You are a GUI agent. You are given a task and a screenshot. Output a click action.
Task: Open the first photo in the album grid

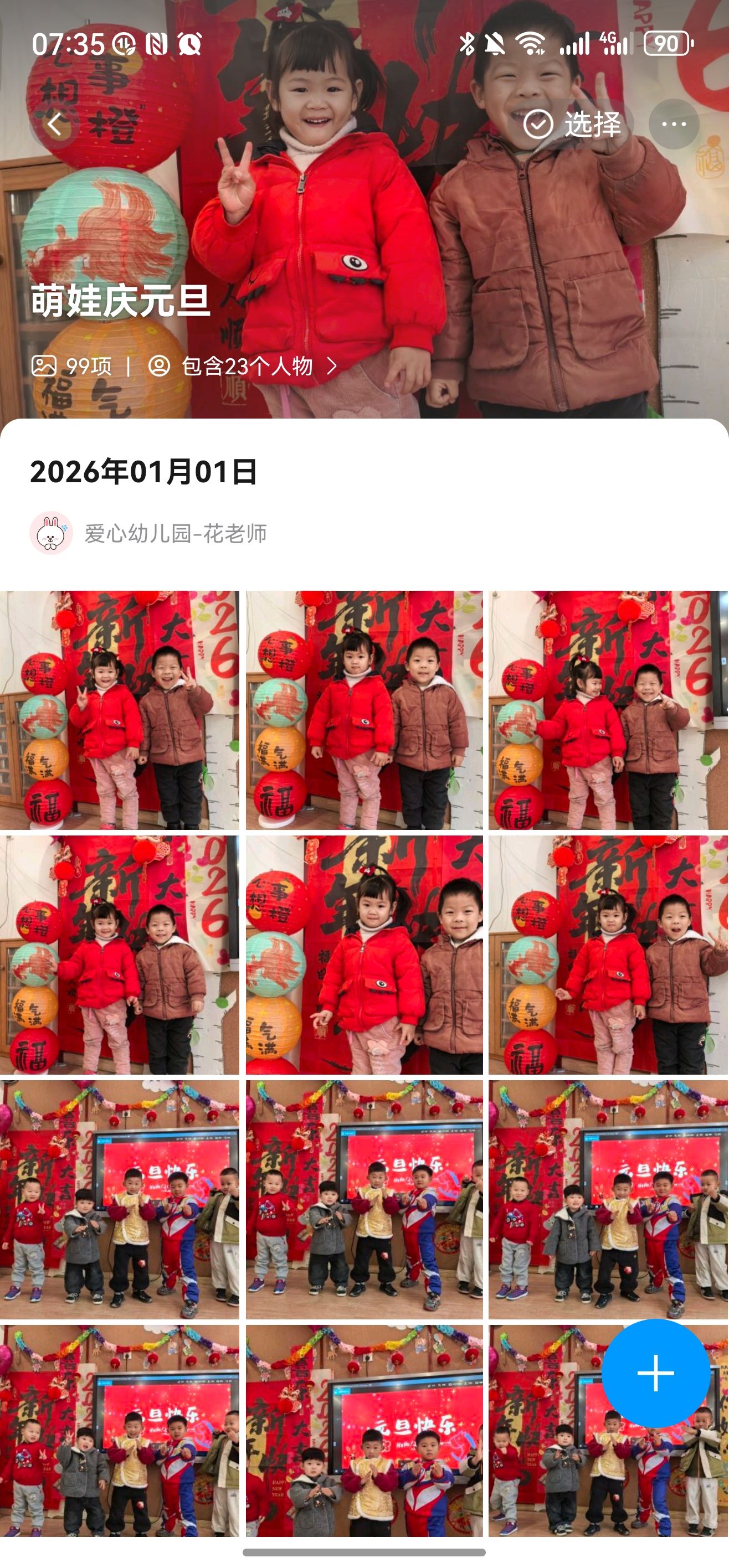tap(119, 710)
